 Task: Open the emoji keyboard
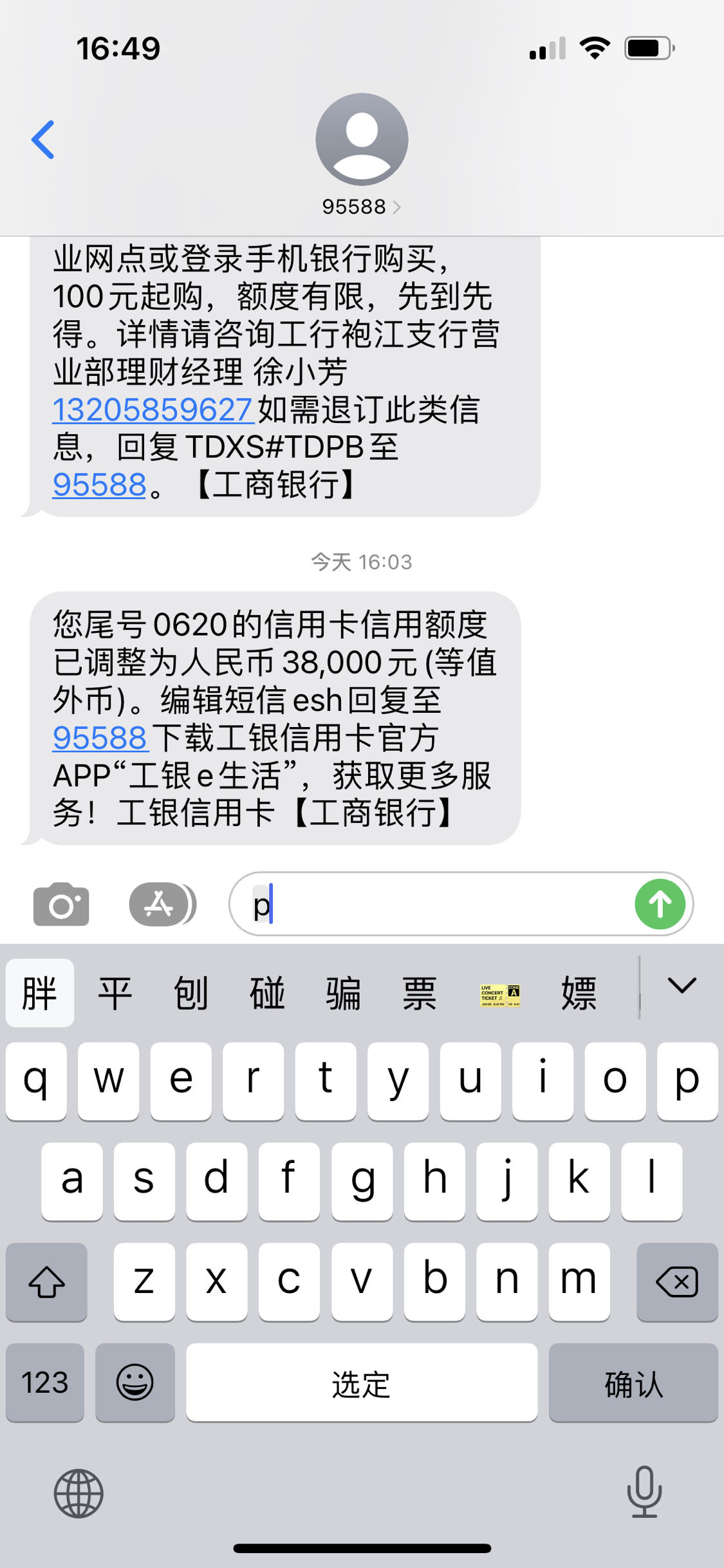(135, 1383)
